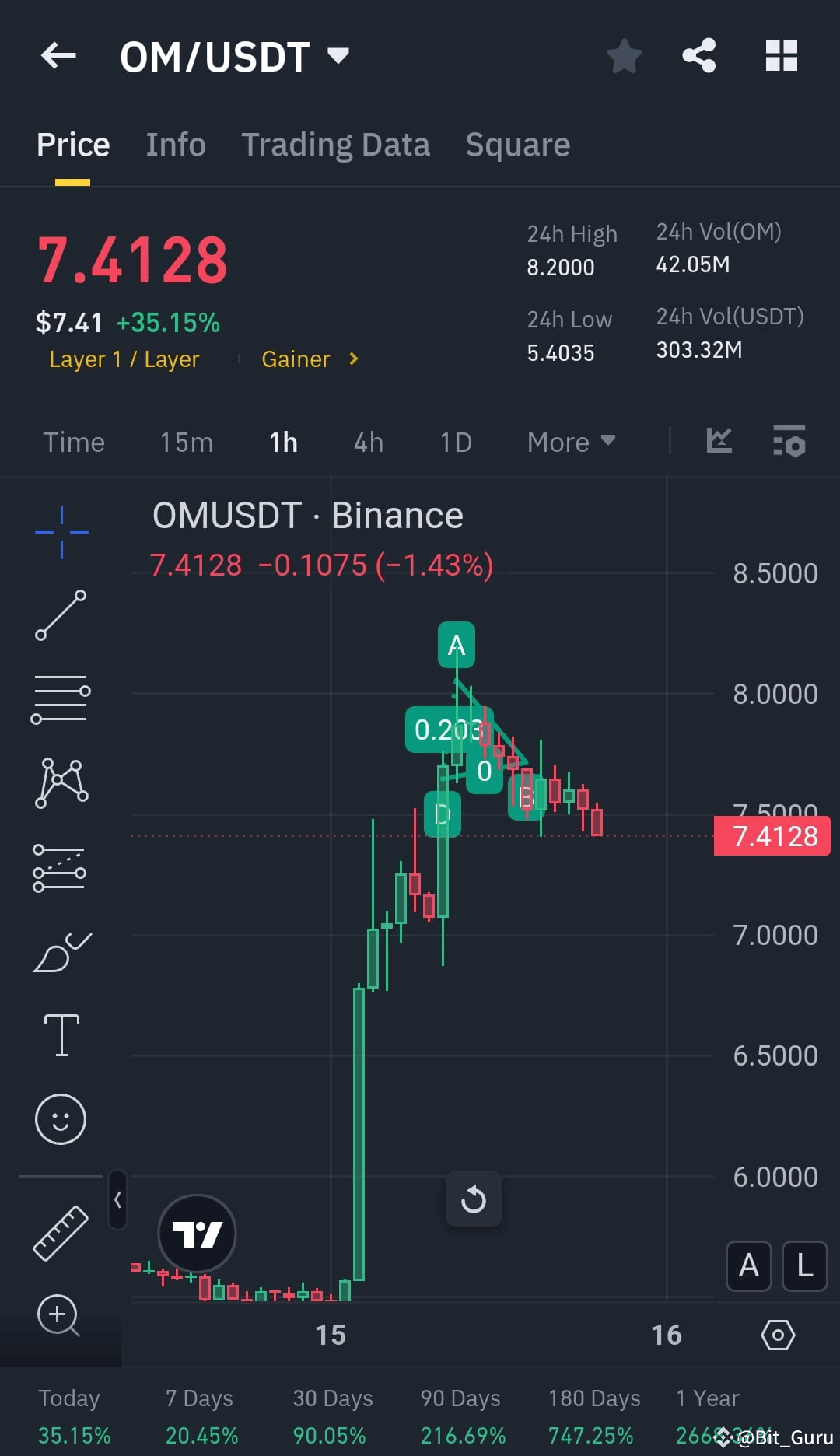Collapse the drawing tools sidebar
Image resolution: width=840 pixels, height=1456 pixels.
[118, 1201]
